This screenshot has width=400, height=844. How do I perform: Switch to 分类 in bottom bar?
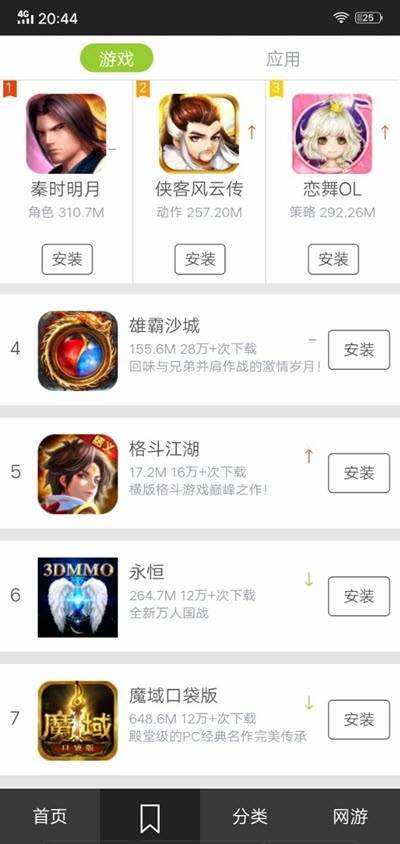250,817
